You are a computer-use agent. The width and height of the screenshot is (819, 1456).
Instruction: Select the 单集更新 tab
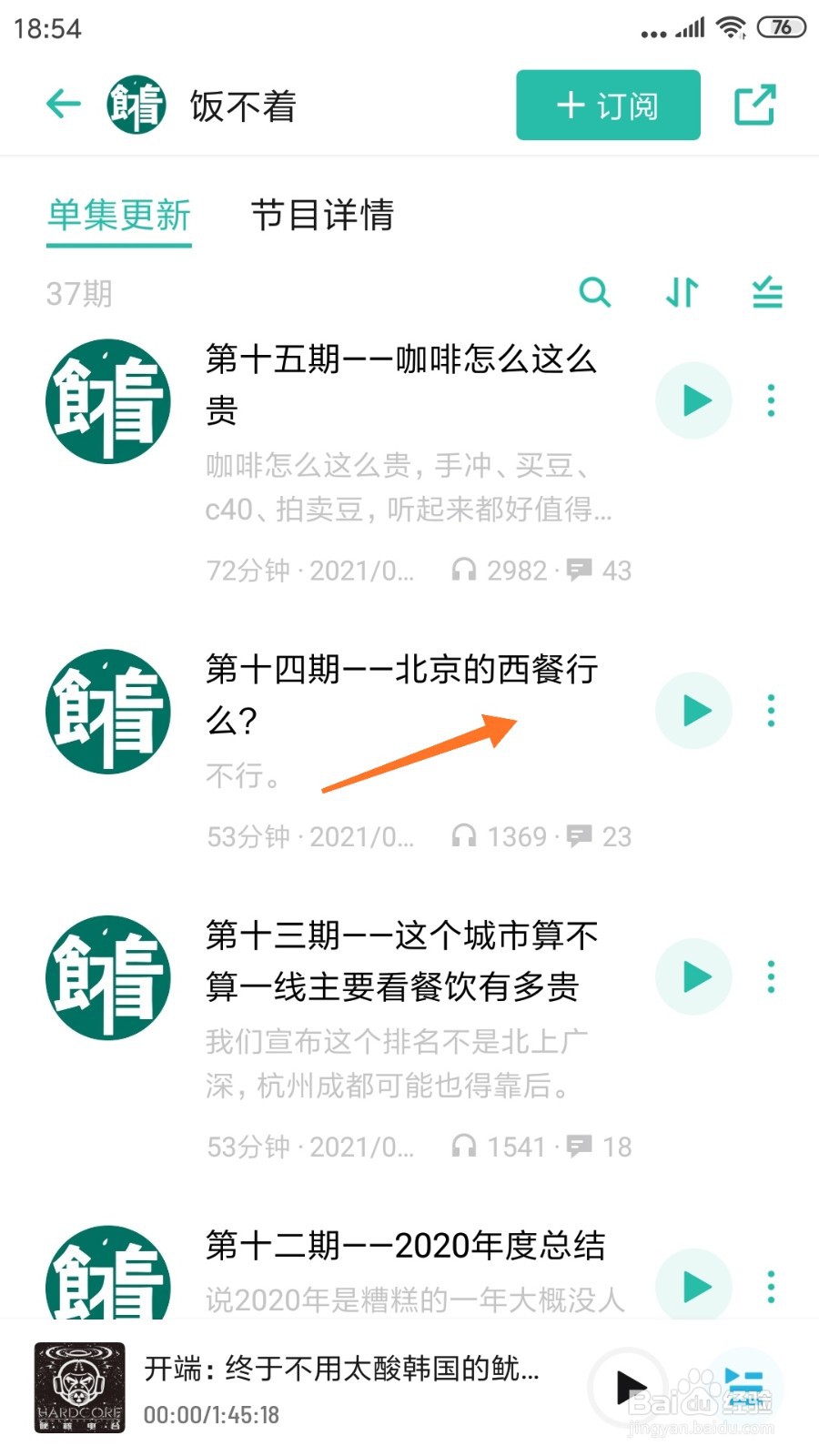[118, 217]
